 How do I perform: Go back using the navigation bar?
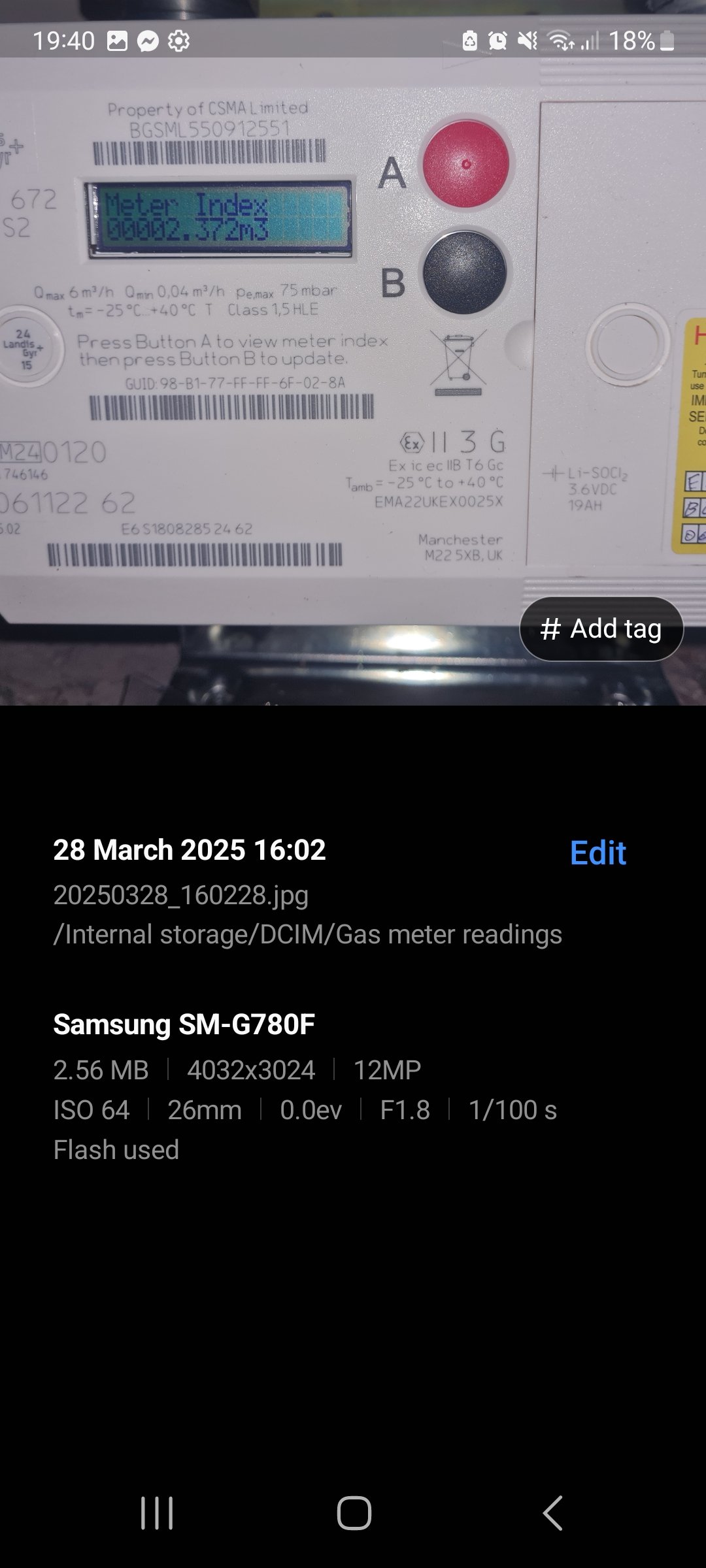(x=552, y=1512)
